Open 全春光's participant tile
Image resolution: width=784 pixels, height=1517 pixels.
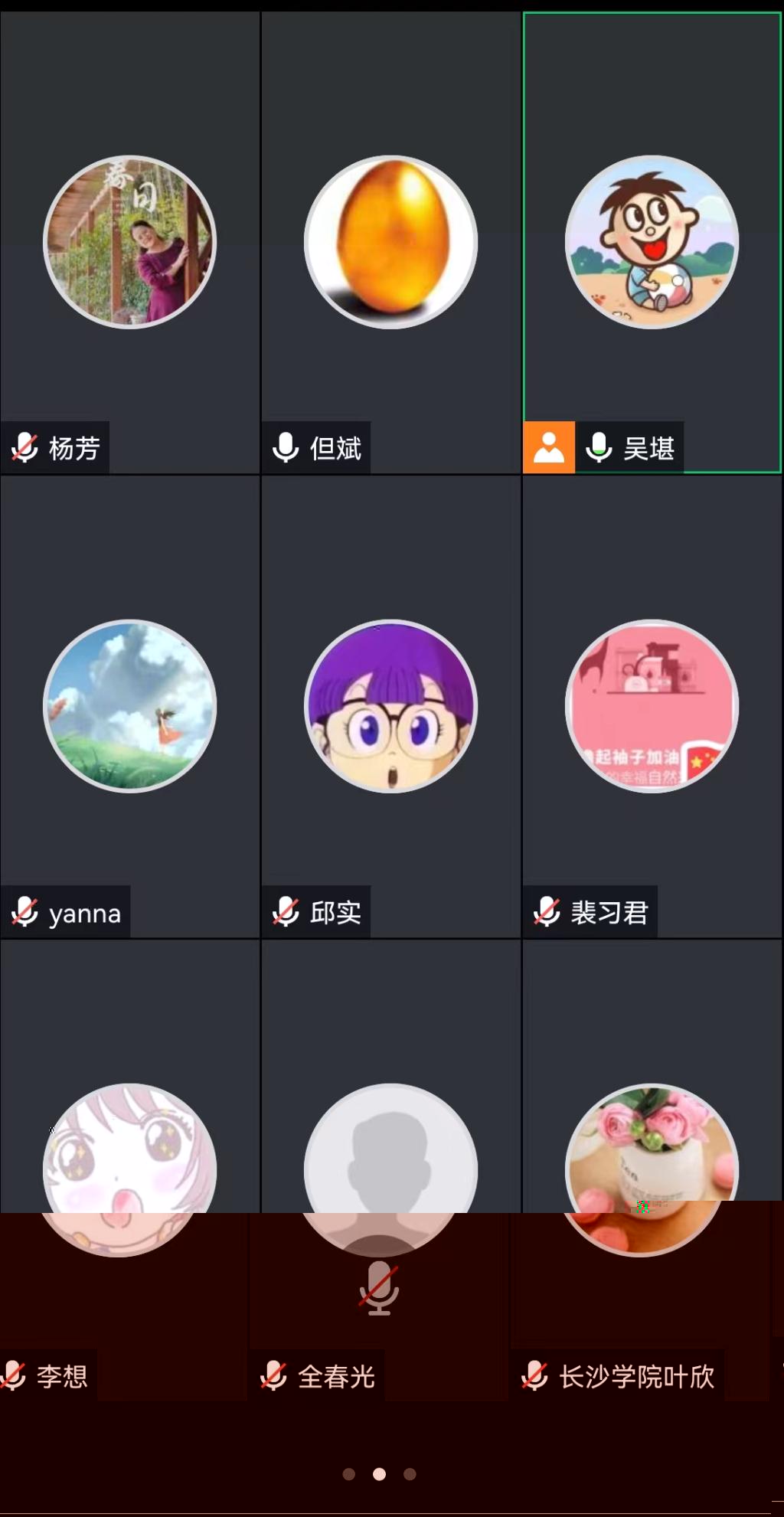(390, 1170)
